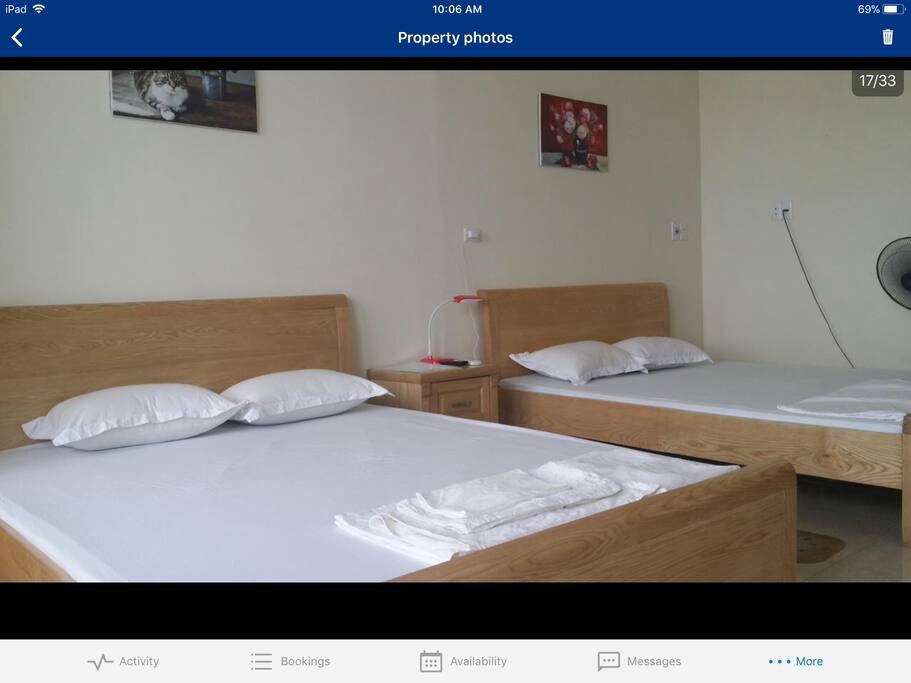Viewport: 911px width, 683px height.
Task: Select the More tab
Action: pos(796,661)
